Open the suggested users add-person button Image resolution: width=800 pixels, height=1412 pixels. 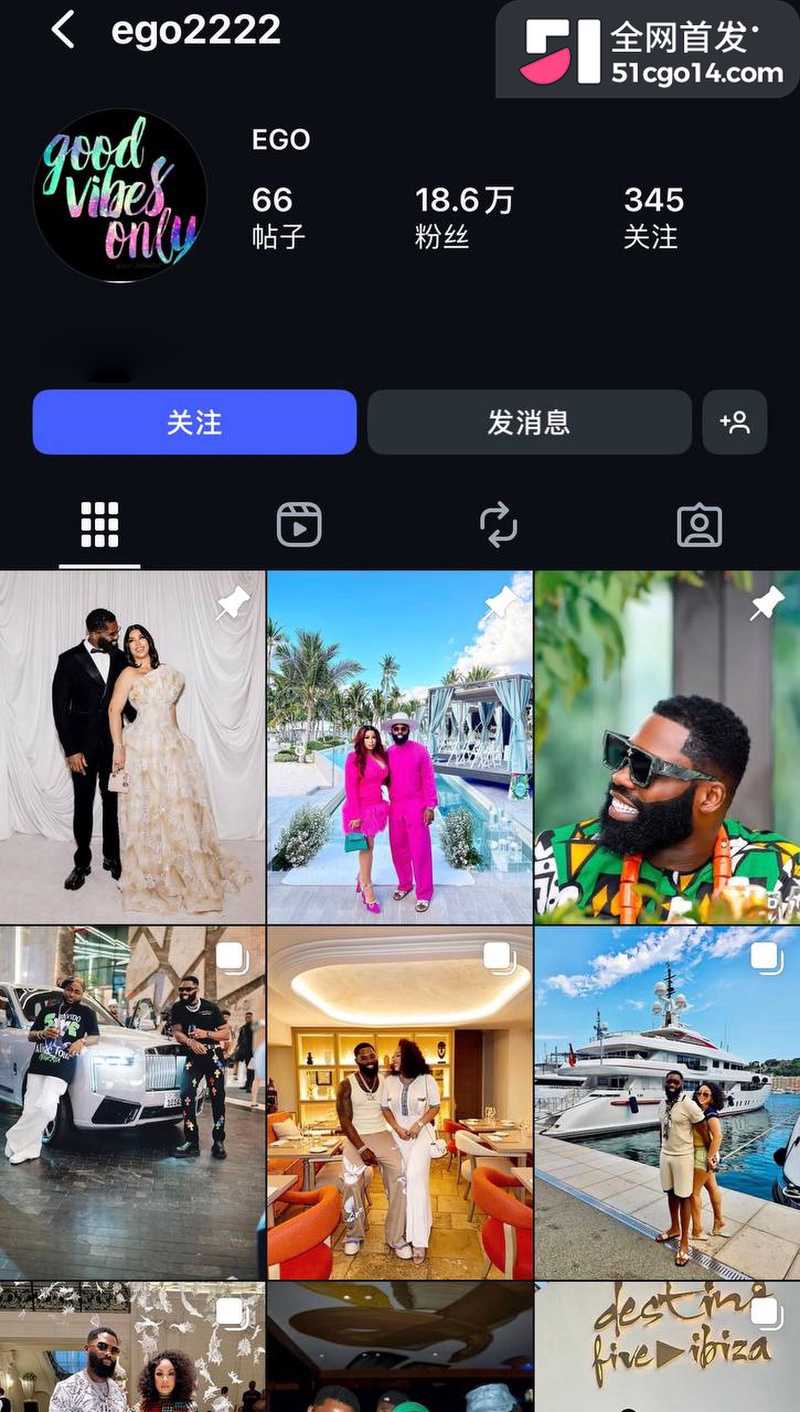tap(735, 422)
